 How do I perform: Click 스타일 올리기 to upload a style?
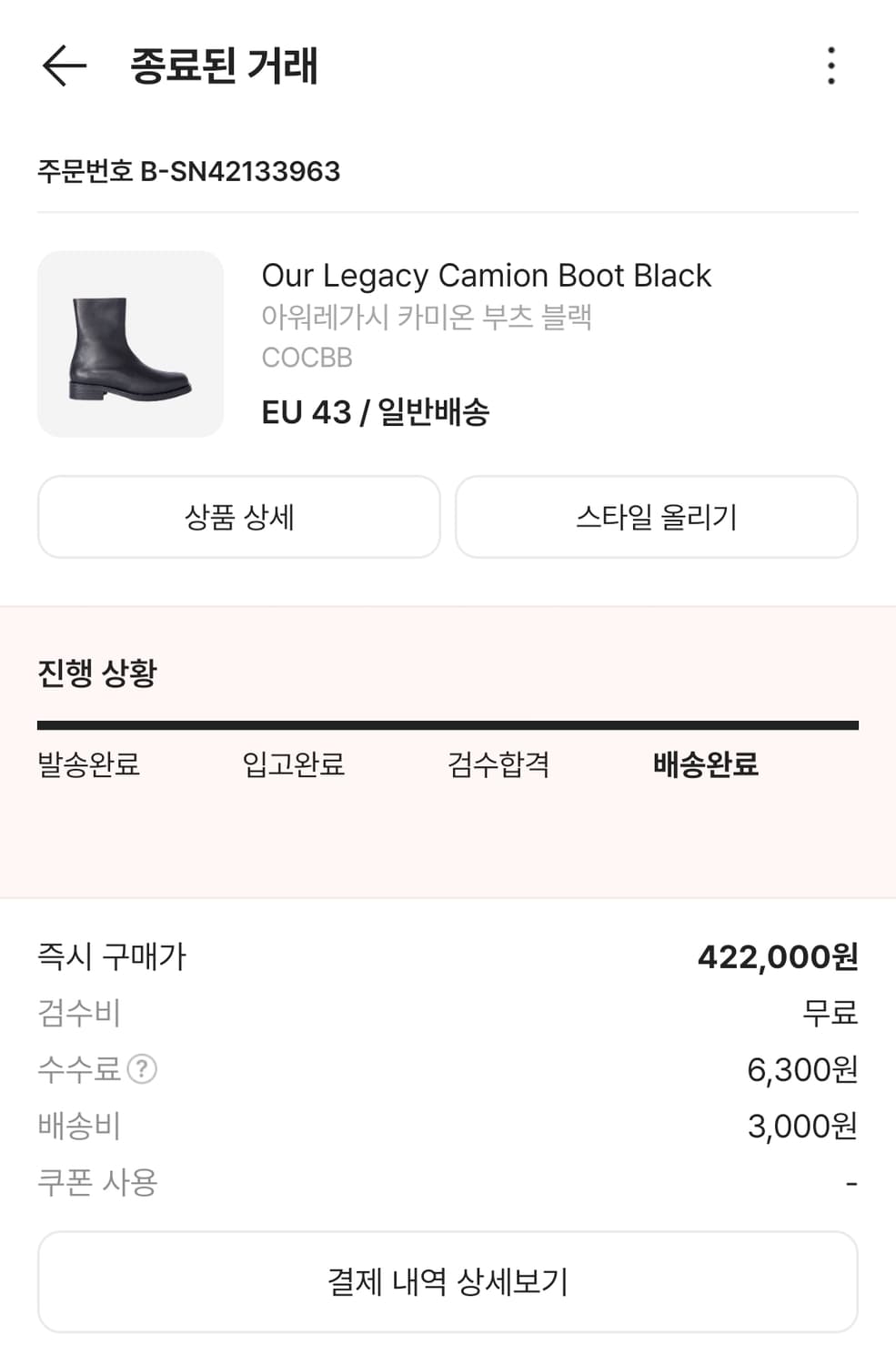coord(657,516)
